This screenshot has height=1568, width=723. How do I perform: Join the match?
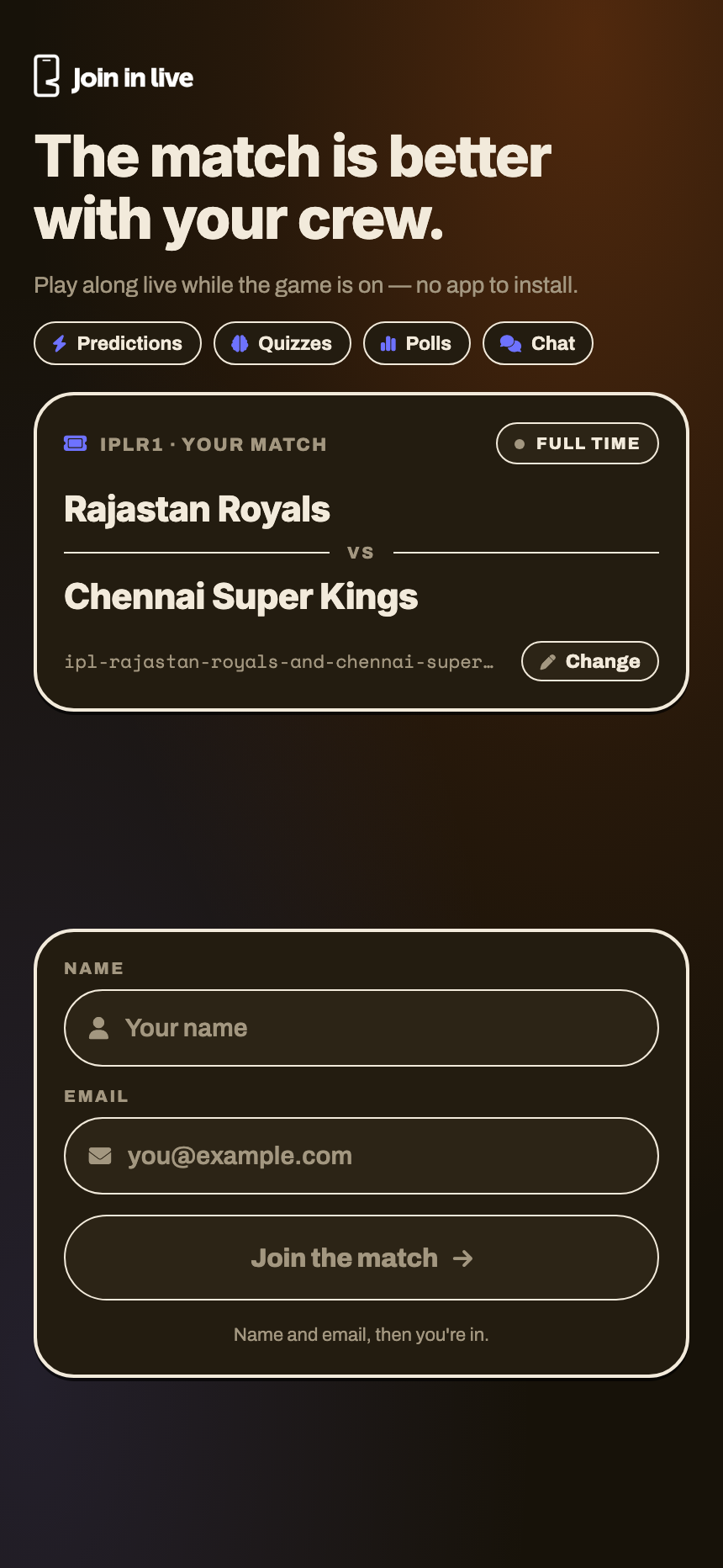(361, 1258)
